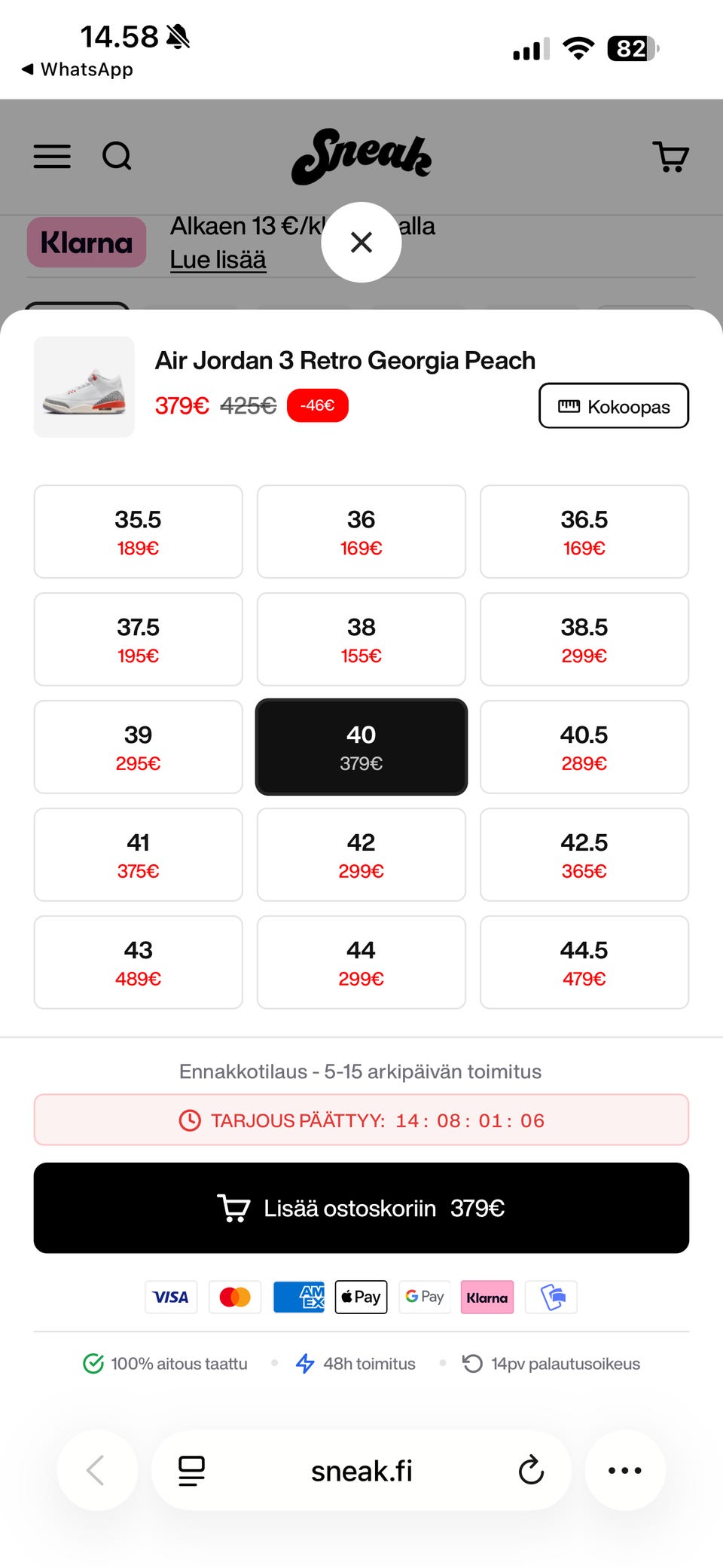
Task: Choose size 36 for 169€
Action: coord(361,532)
